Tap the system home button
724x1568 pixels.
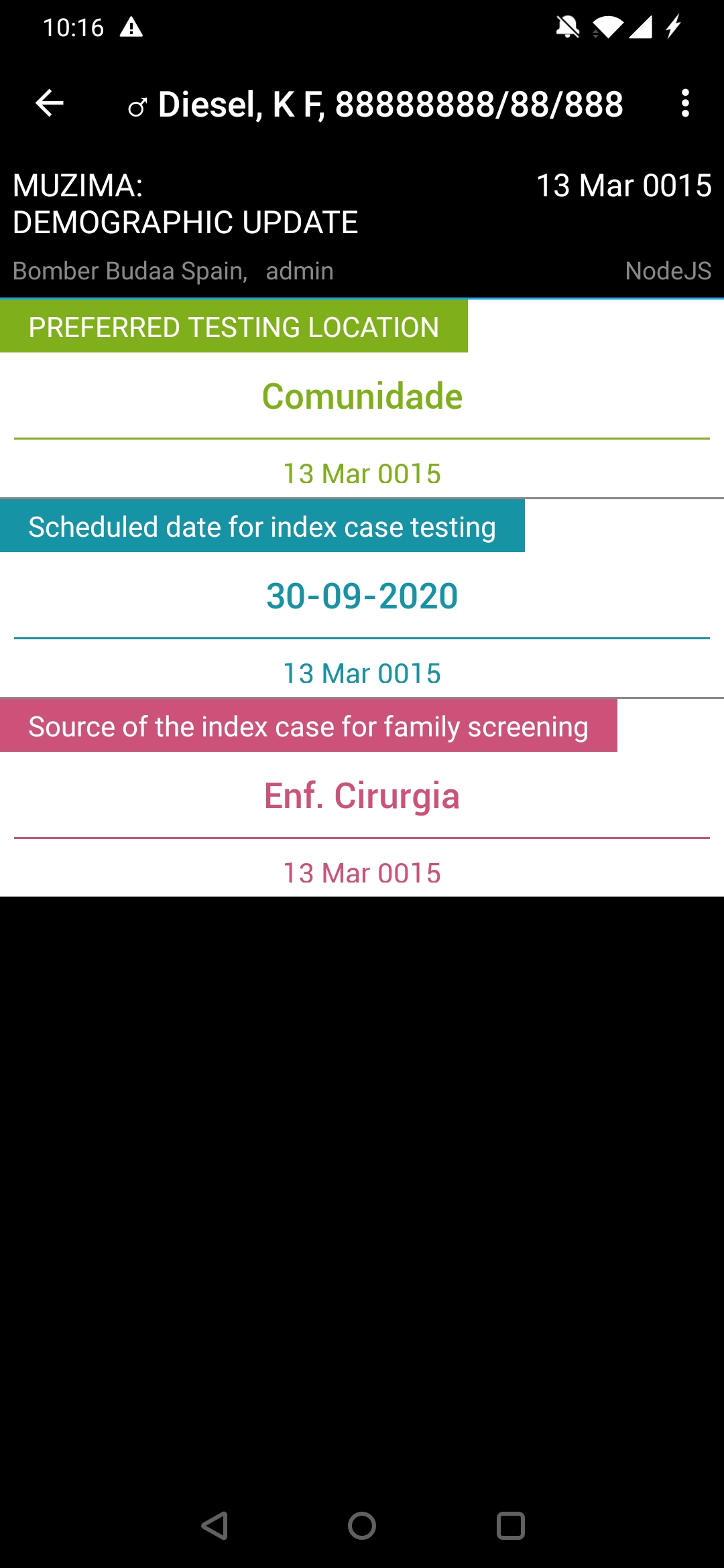pos(362,1526)
